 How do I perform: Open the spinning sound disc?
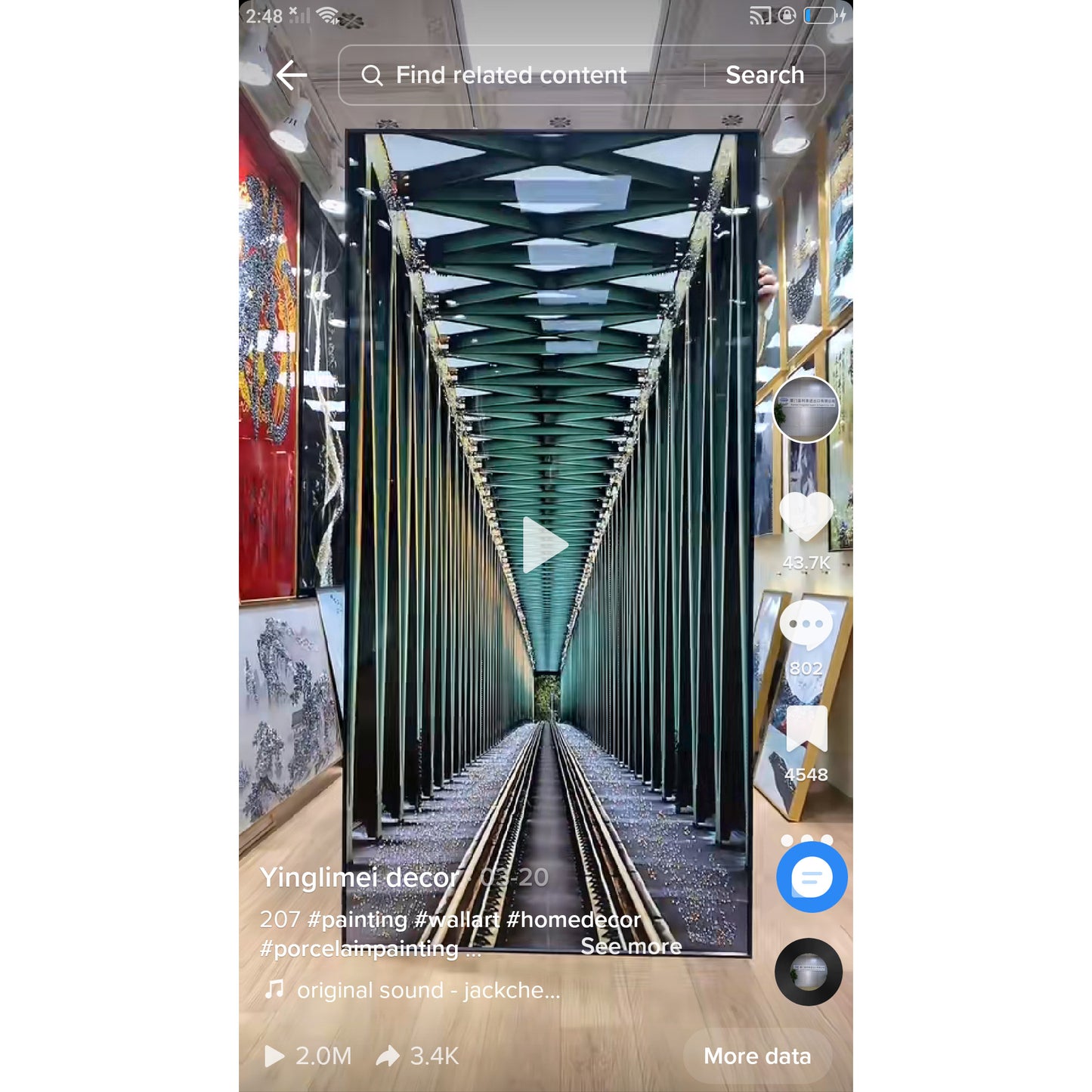(808, 972)
